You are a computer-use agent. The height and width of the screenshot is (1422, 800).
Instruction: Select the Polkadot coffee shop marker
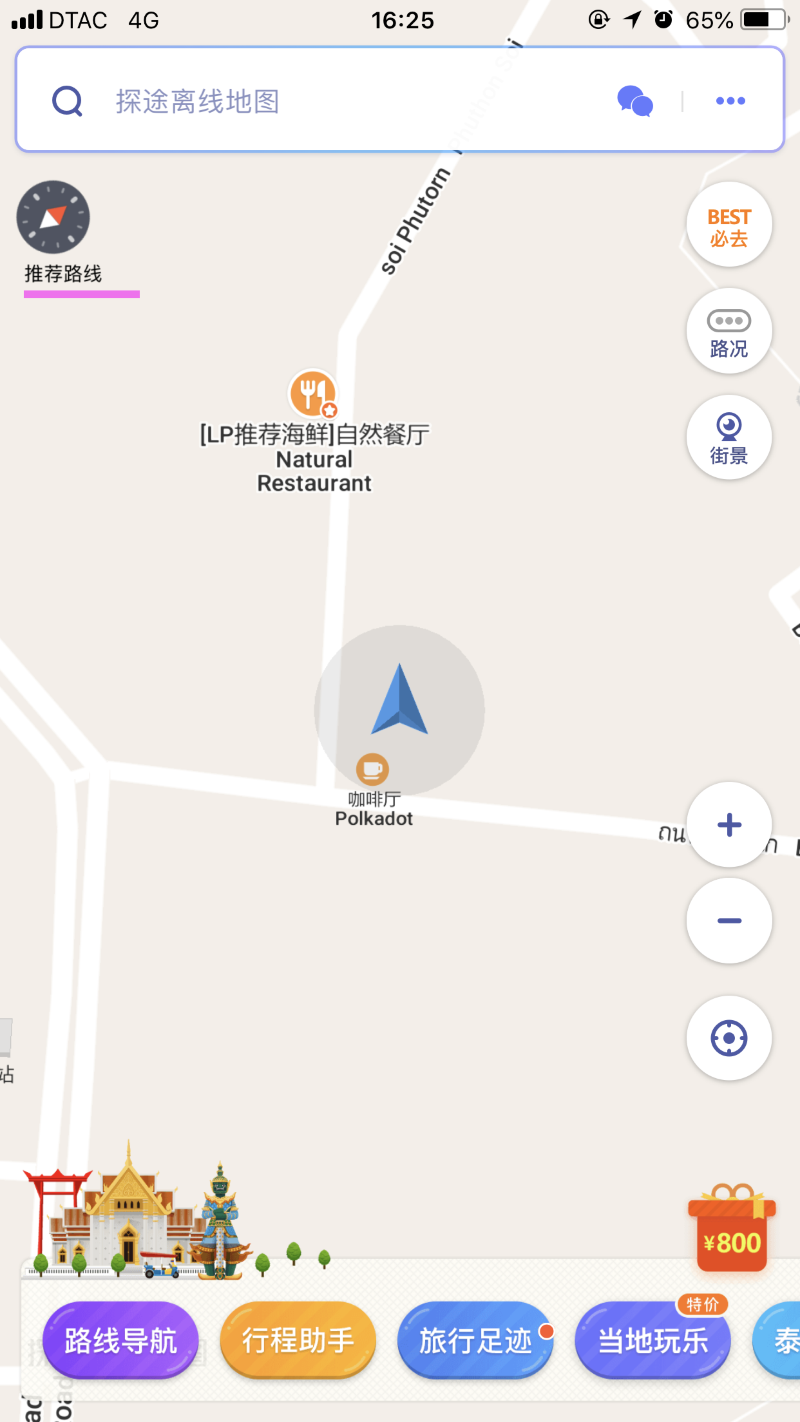372,769
